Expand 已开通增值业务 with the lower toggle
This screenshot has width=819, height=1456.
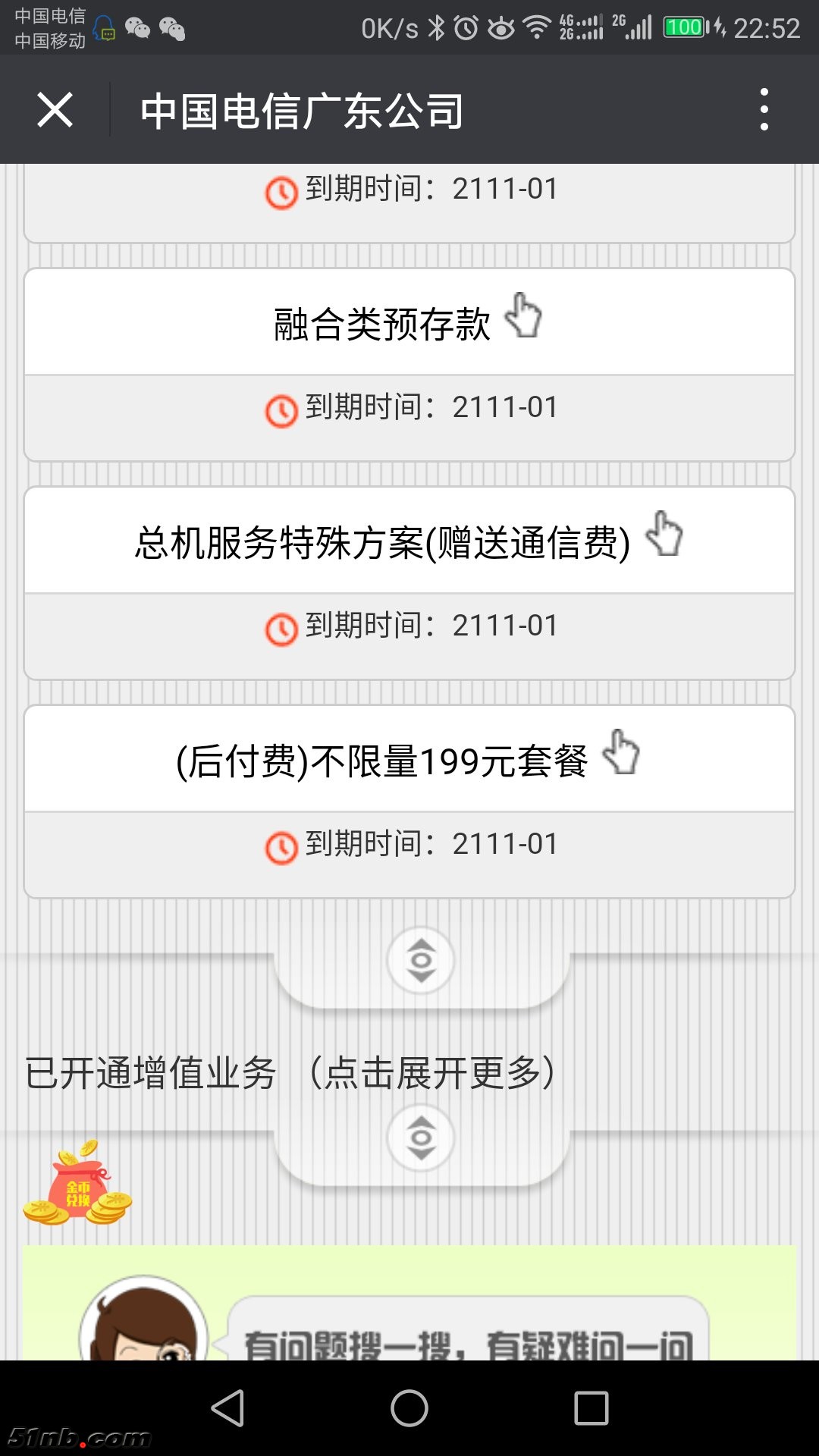click(421, 1138)
